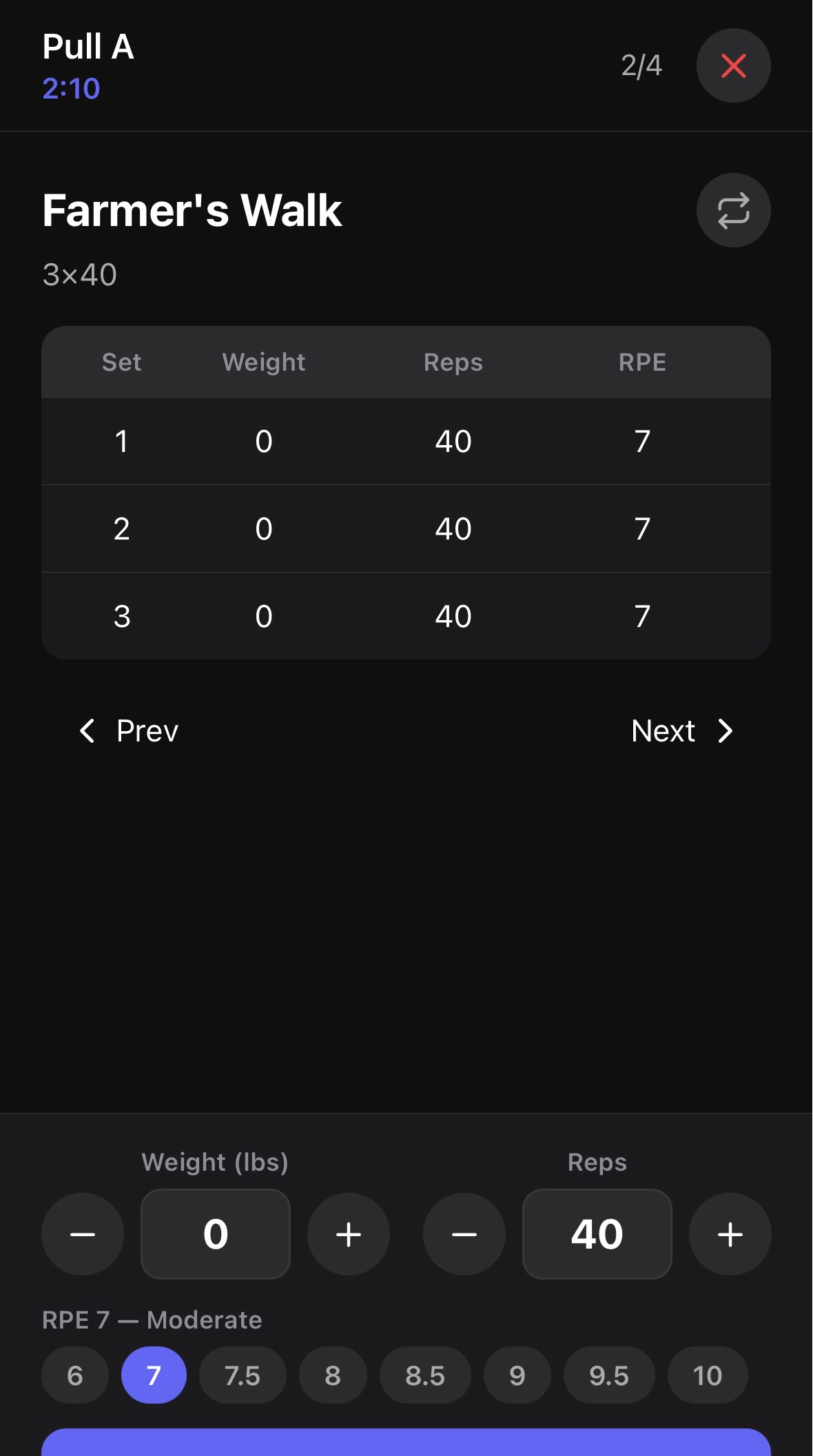
Task: Tap the plus icon to increase reps
Action: click(x=729, y=1234)
